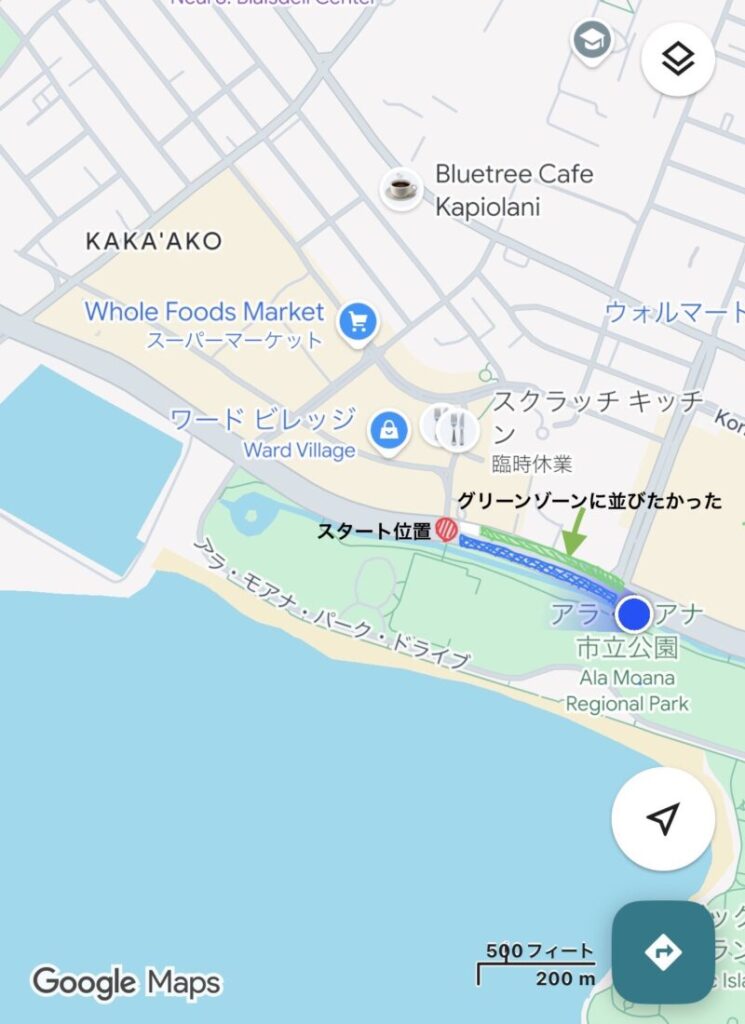Open the map layers selector
745x1024 pixels.
[678, 60]
